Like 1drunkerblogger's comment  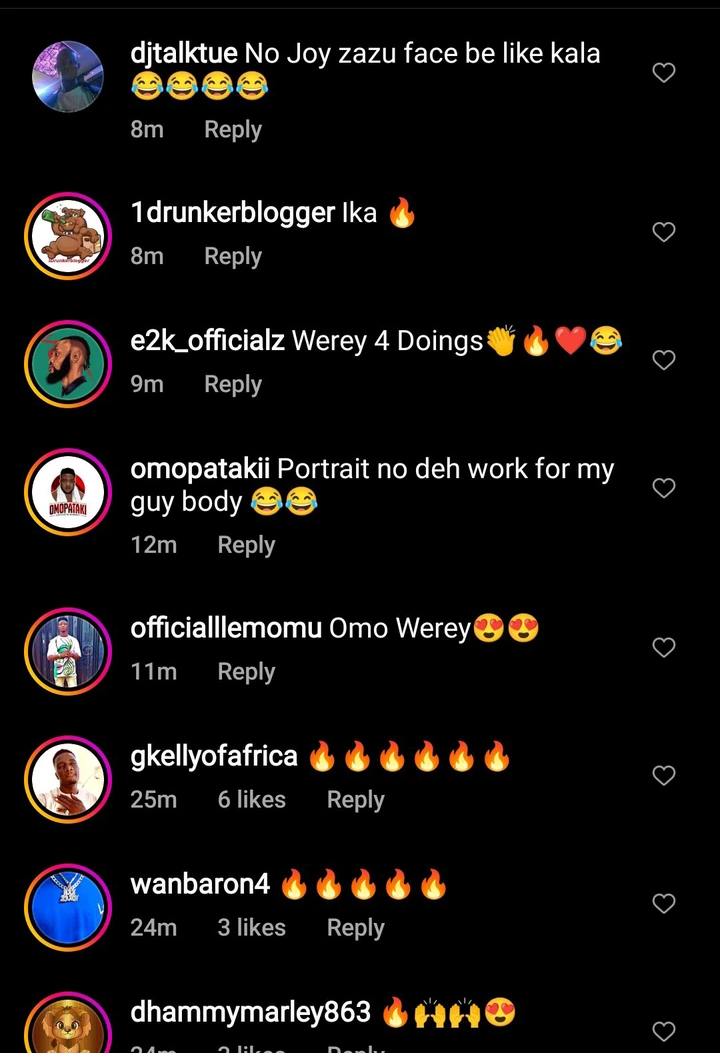click(x=664, y=232)
